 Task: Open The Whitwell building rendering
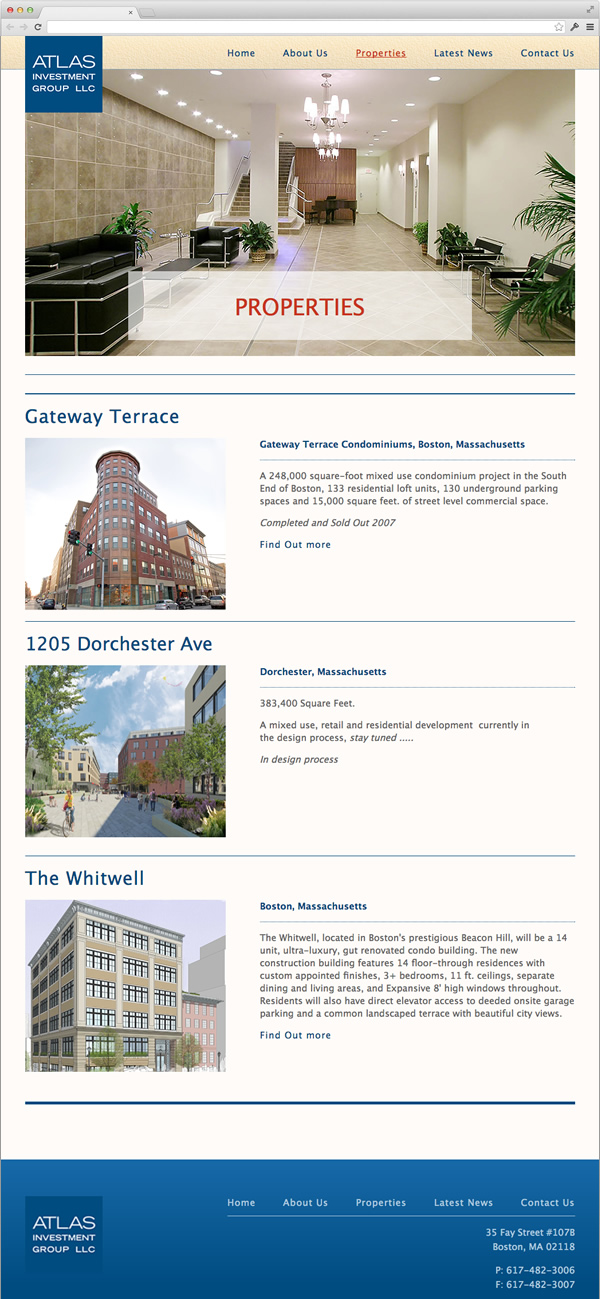[x=125, y=985]
